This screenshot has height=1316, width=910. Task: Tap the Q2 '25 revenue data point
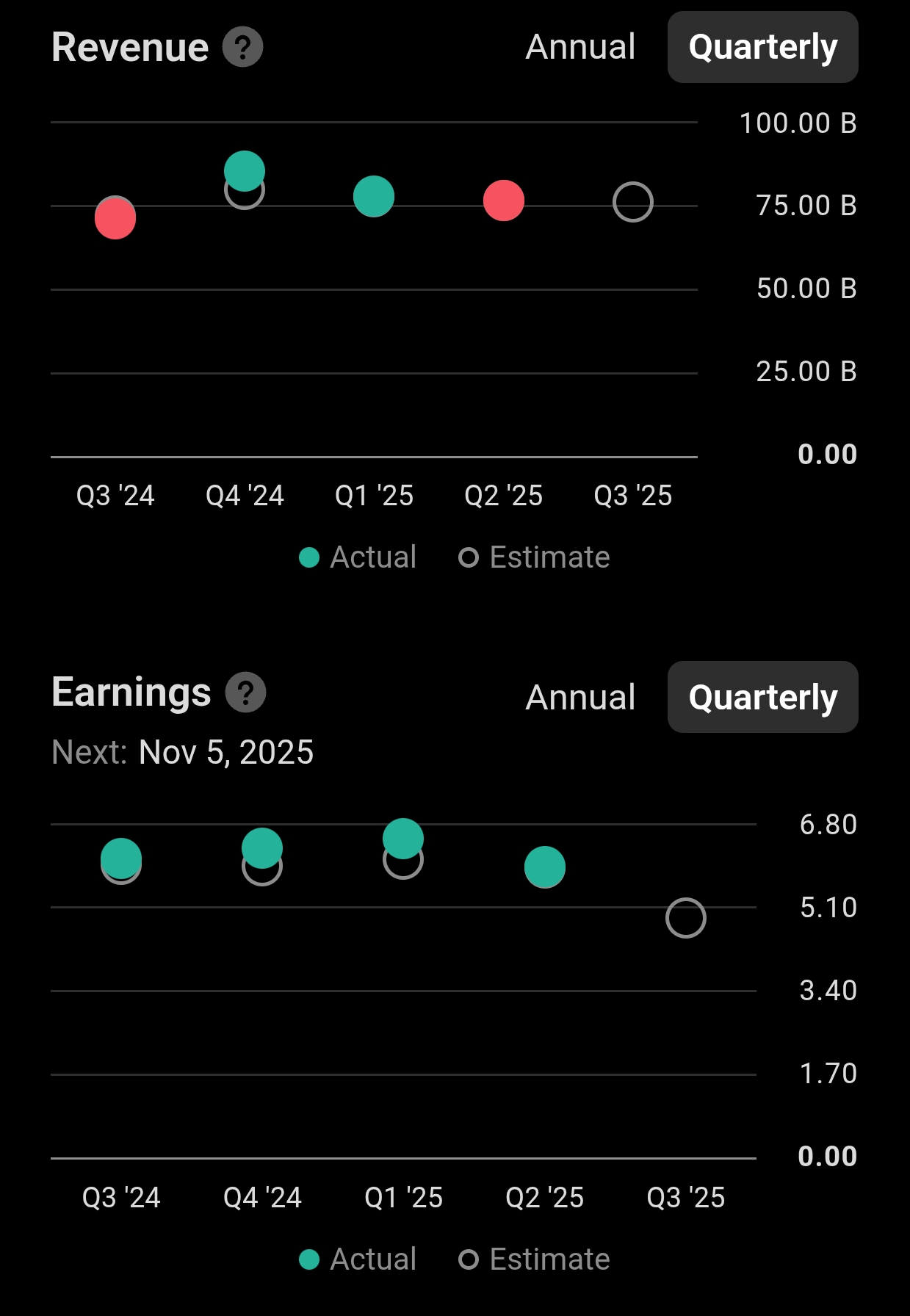504,200
